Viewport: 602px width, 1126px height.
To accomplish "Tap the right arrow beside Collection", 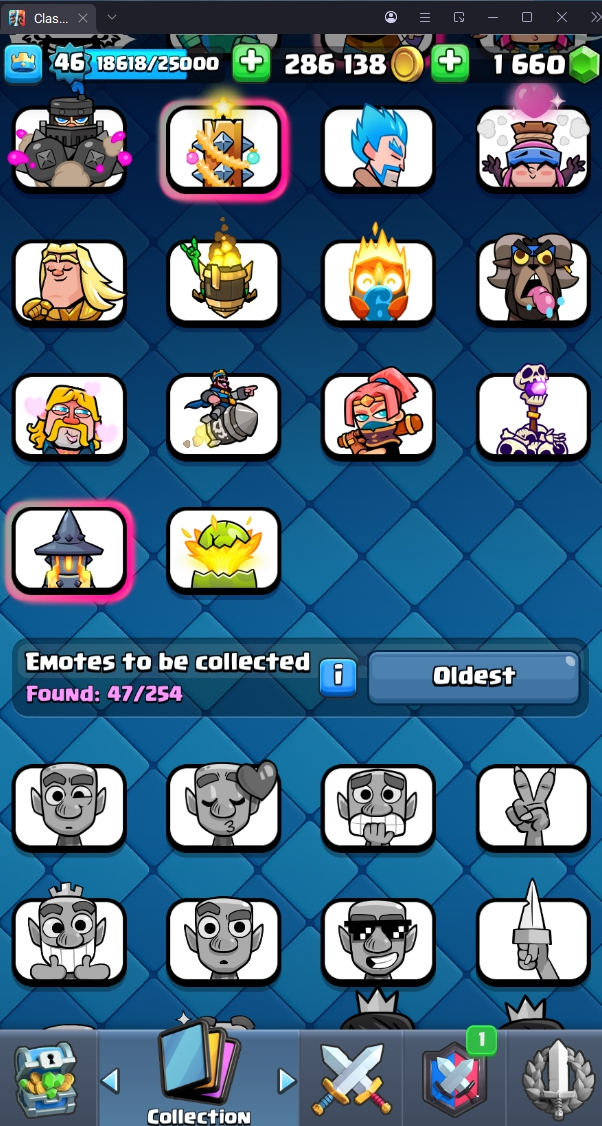I will tap(287, 1080).
